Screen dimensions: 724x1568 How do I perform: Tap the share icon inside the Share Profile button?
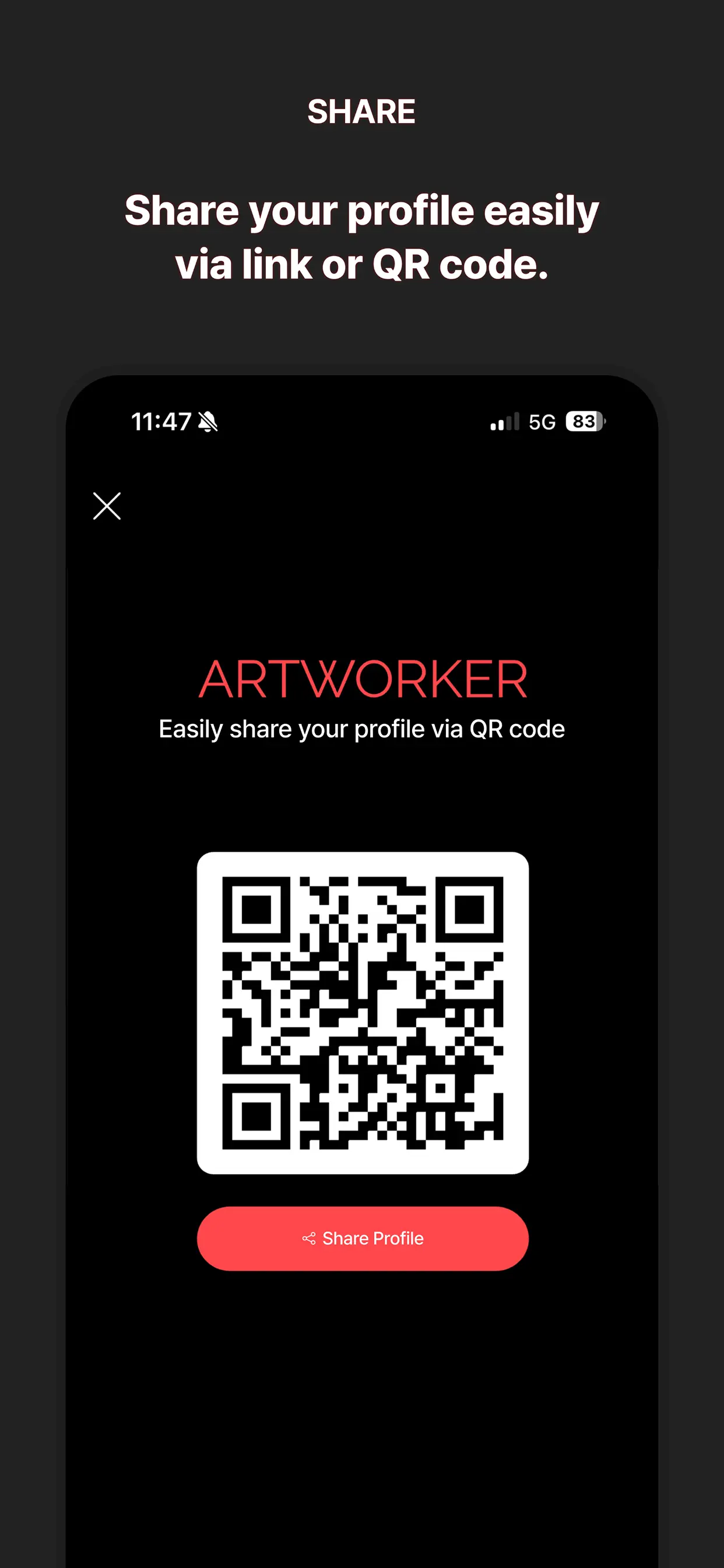[x=309, y=1238]
